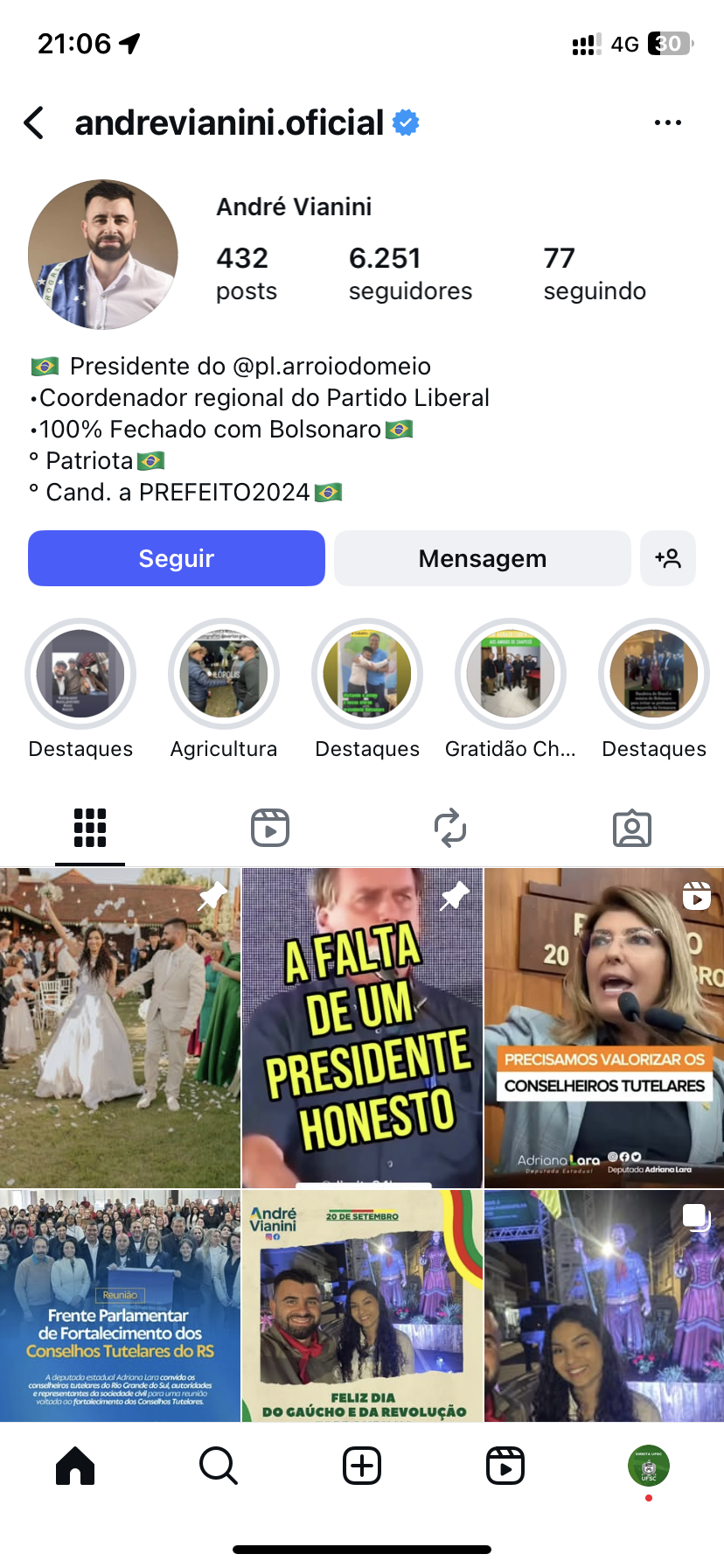The image size is (724, 1568).
Task: Go back using the top-left arrow
Action: click(34, 123)
